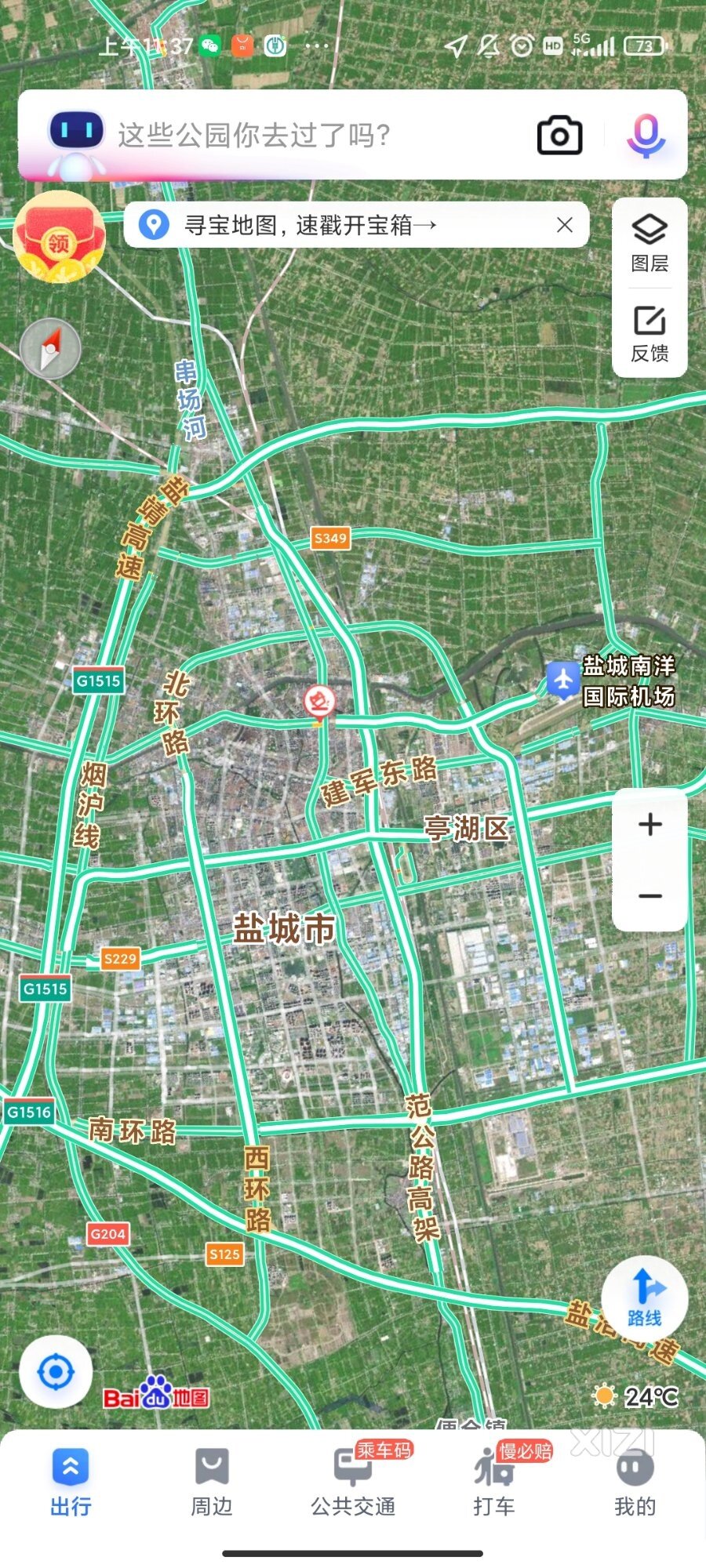The height and width of the screenshot is (1568, 706).
Task: Tap the red location pin marker
Action: coord(319,702)
